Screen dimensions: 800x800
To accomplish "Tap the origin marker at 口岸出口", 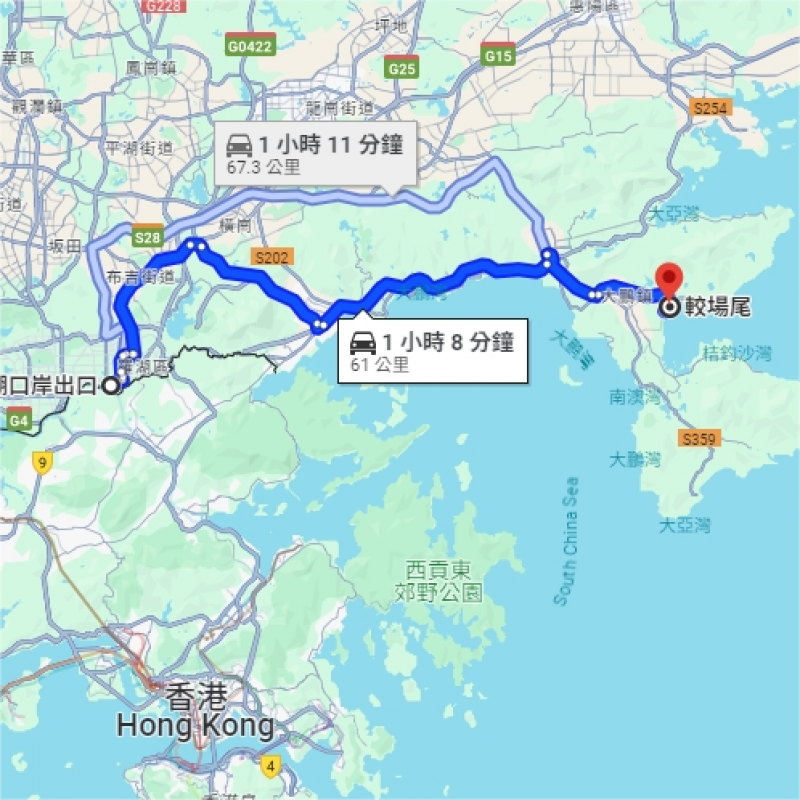I will click(x=110, y=384).
